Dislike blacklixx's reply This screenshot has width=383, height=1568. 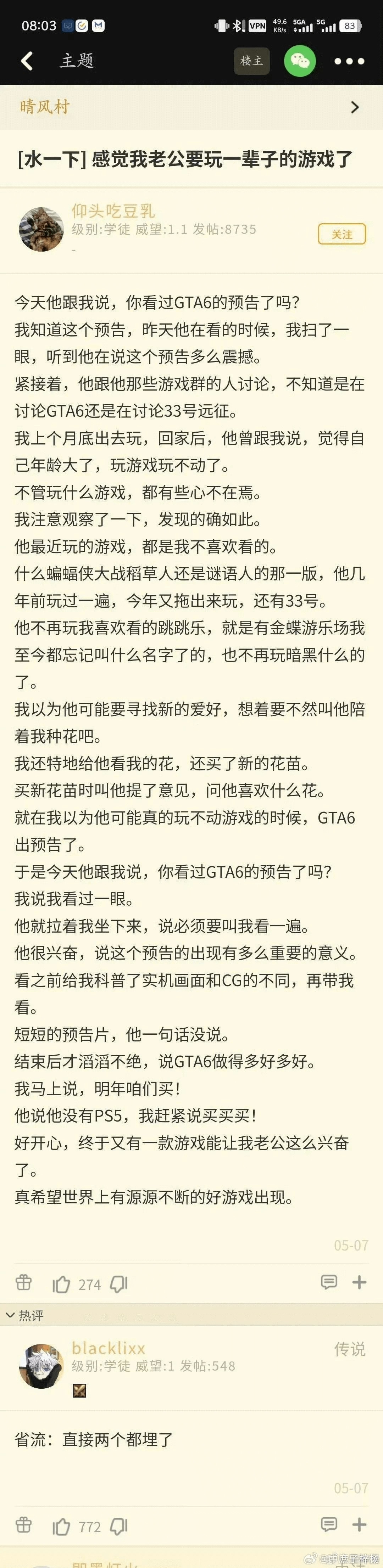[119, 1525]
